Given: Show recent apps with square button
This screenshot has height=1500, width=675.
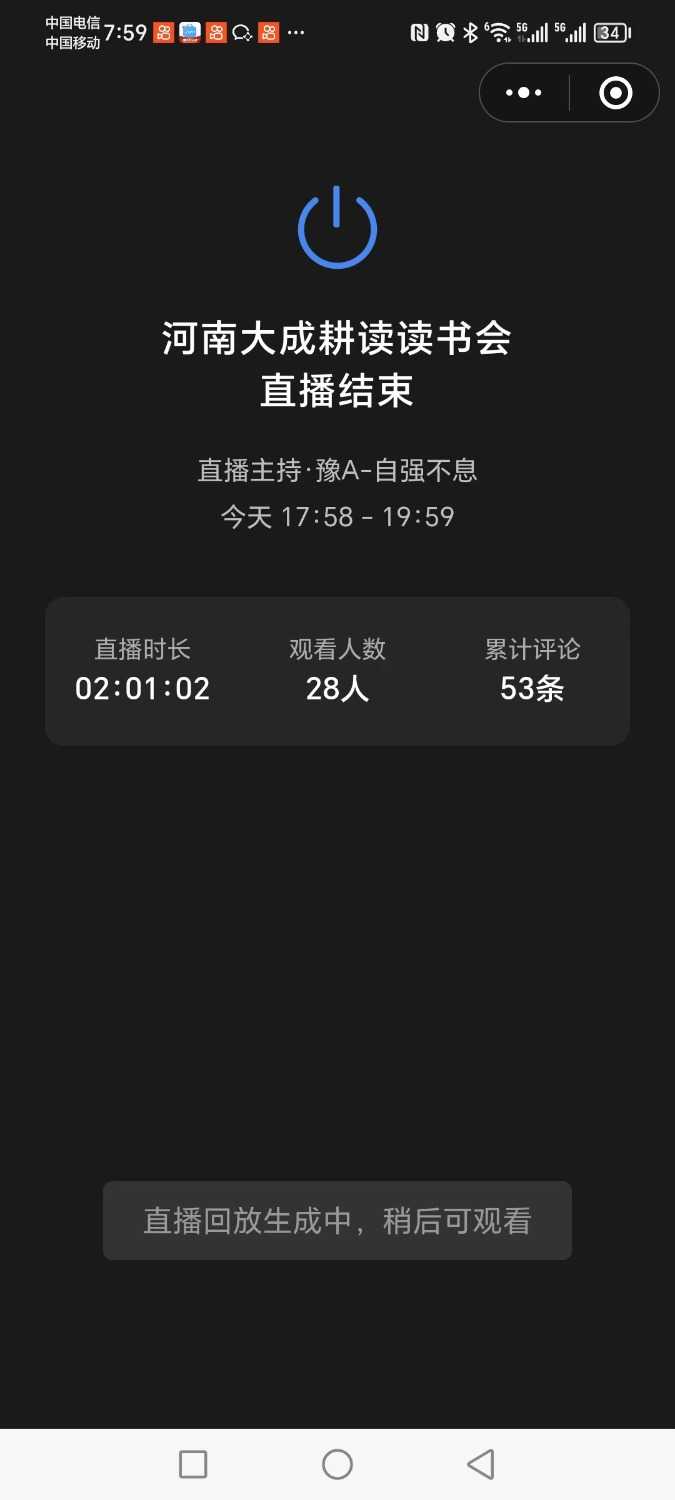Looking at the screenshot, I should [x=193, y=1465].
